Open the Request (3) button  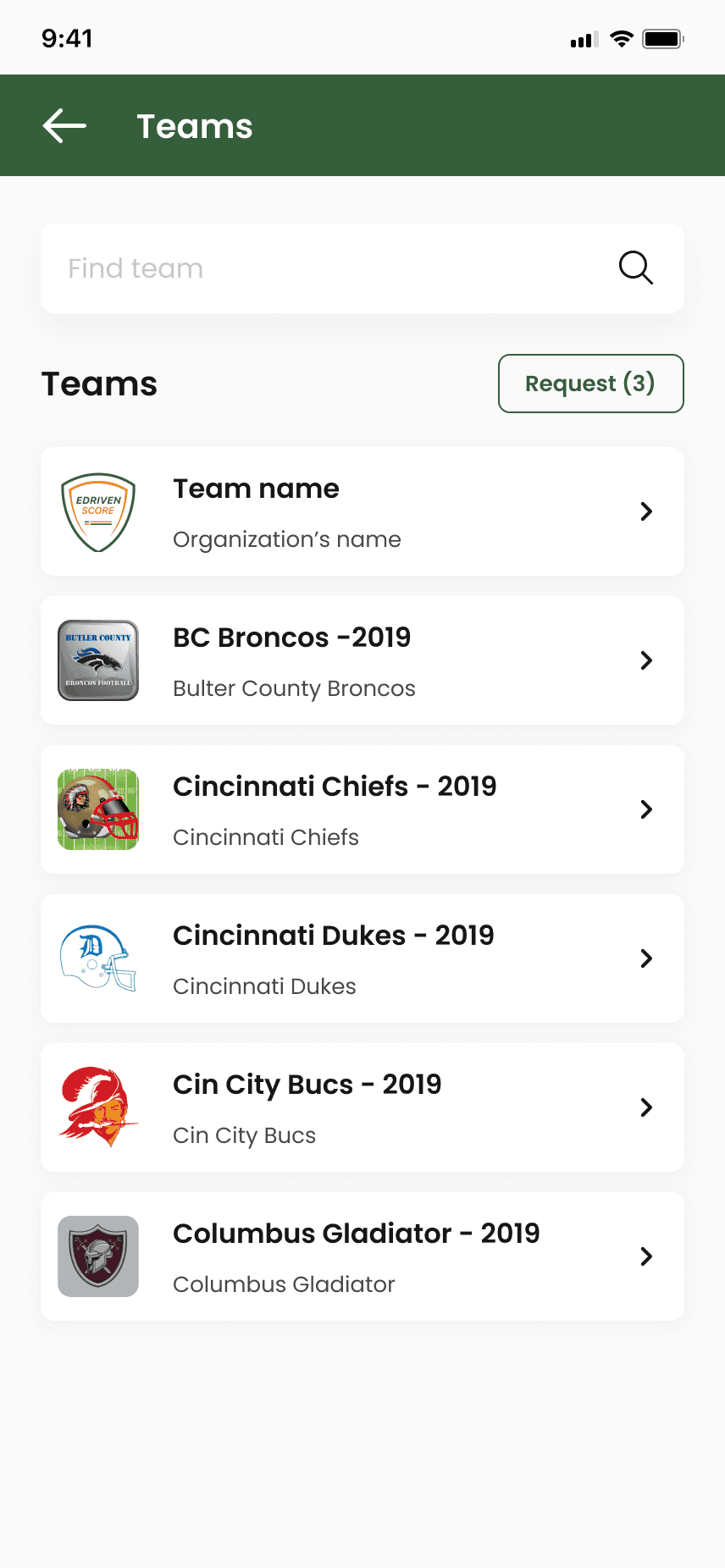(x=590, y=384)
